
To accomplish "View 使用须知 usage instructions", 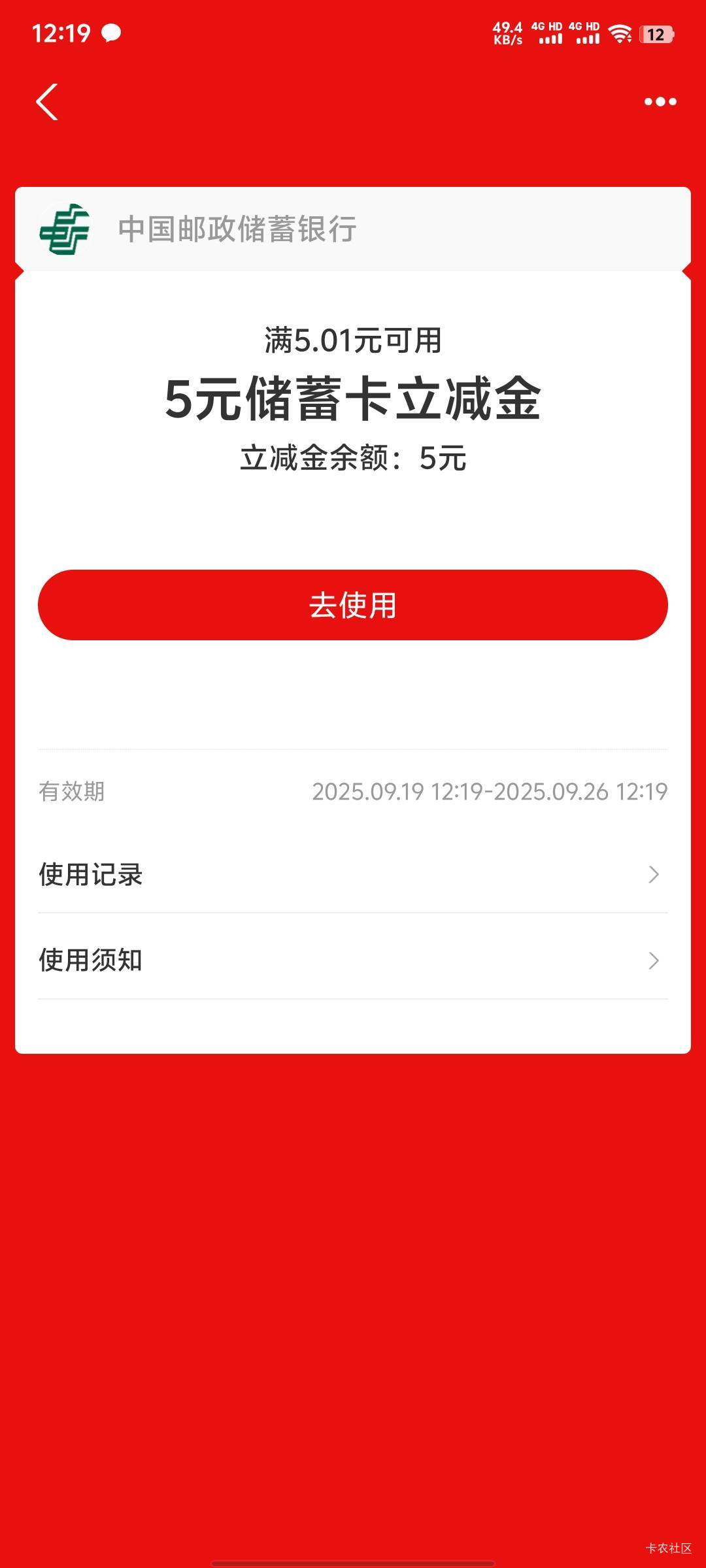I will point(353,960).
